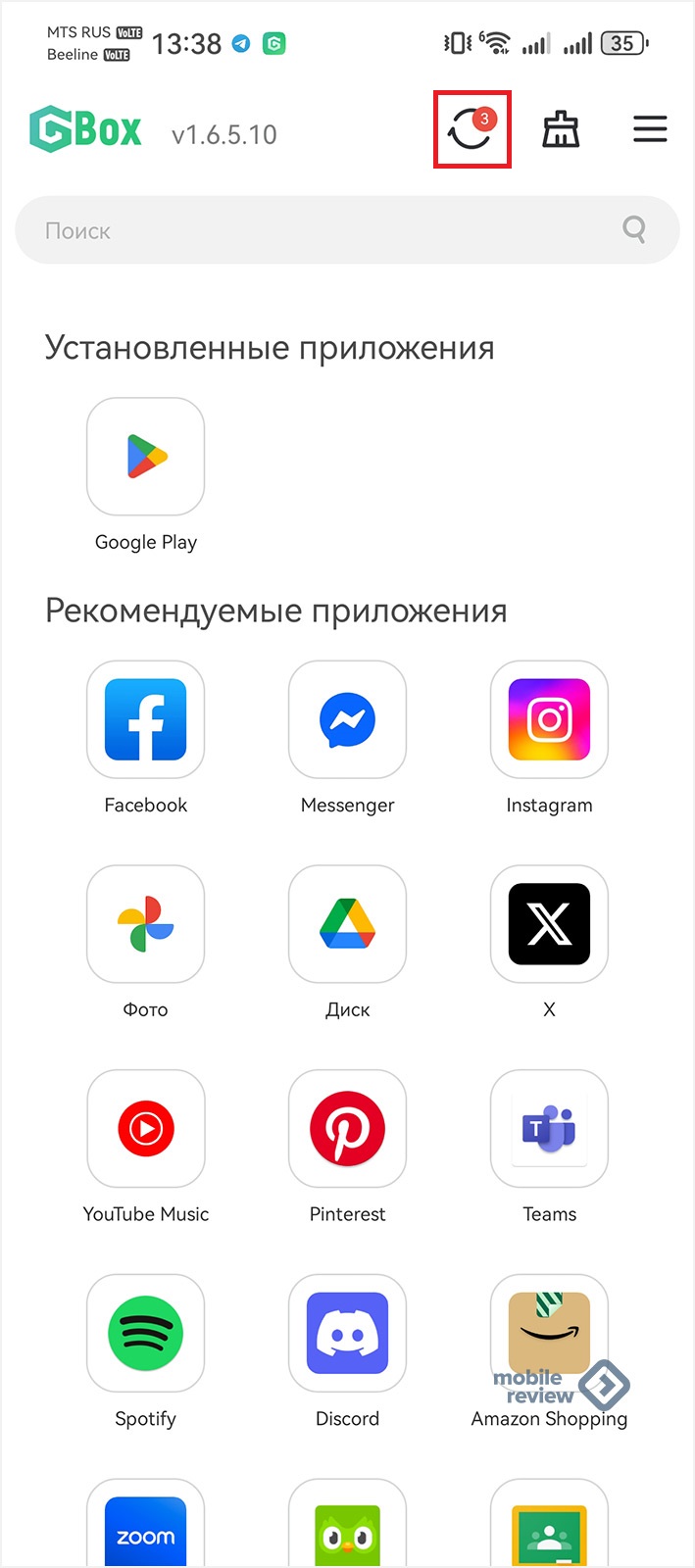Choose Instagram in recommended apps
Screen dimensions: 695x1568
[x=549, y=719]
